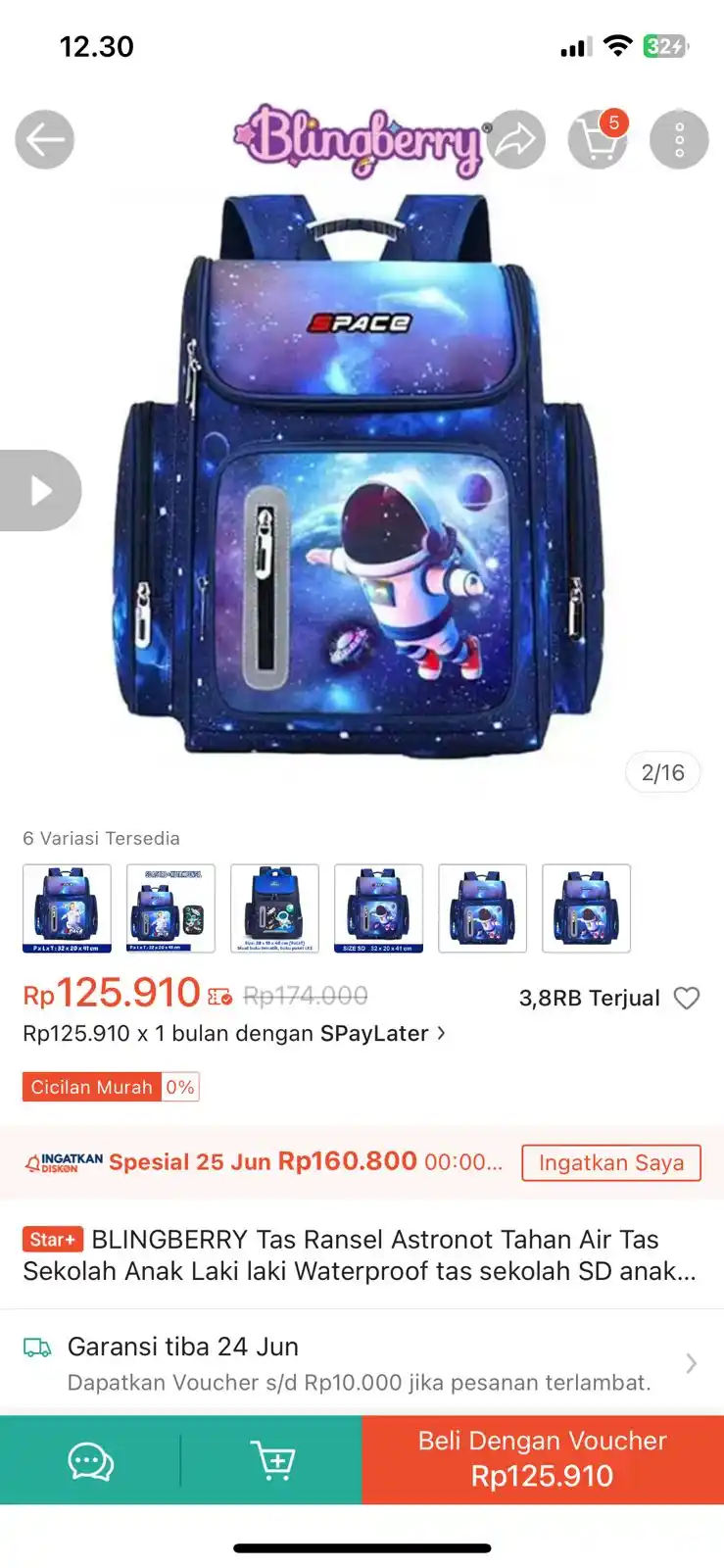Open SPayLater installment details
This screenshot has width=724, height=1568.
(235, 1033)
